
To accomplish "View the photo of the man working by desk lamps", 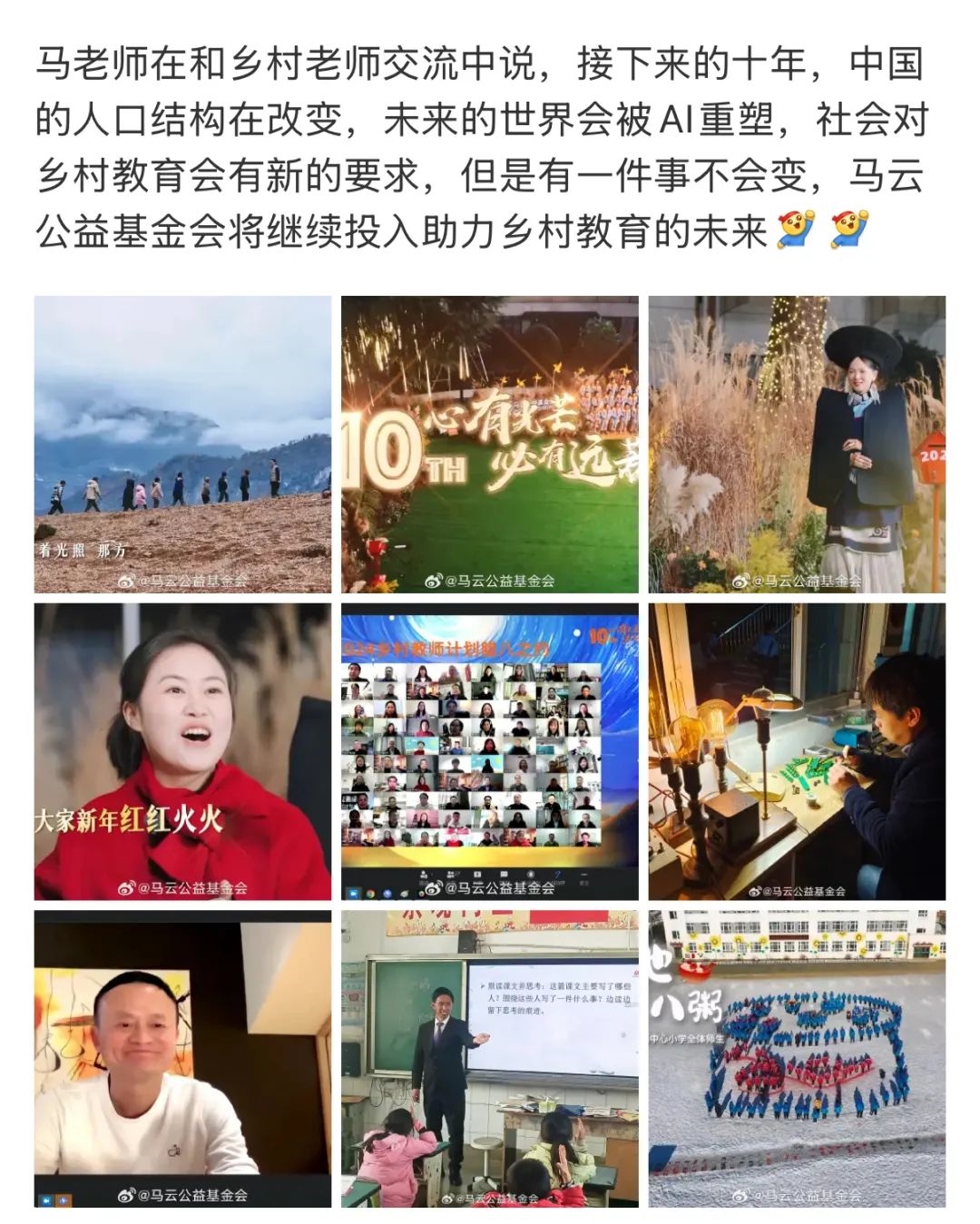I will click(x=796, y=751).
